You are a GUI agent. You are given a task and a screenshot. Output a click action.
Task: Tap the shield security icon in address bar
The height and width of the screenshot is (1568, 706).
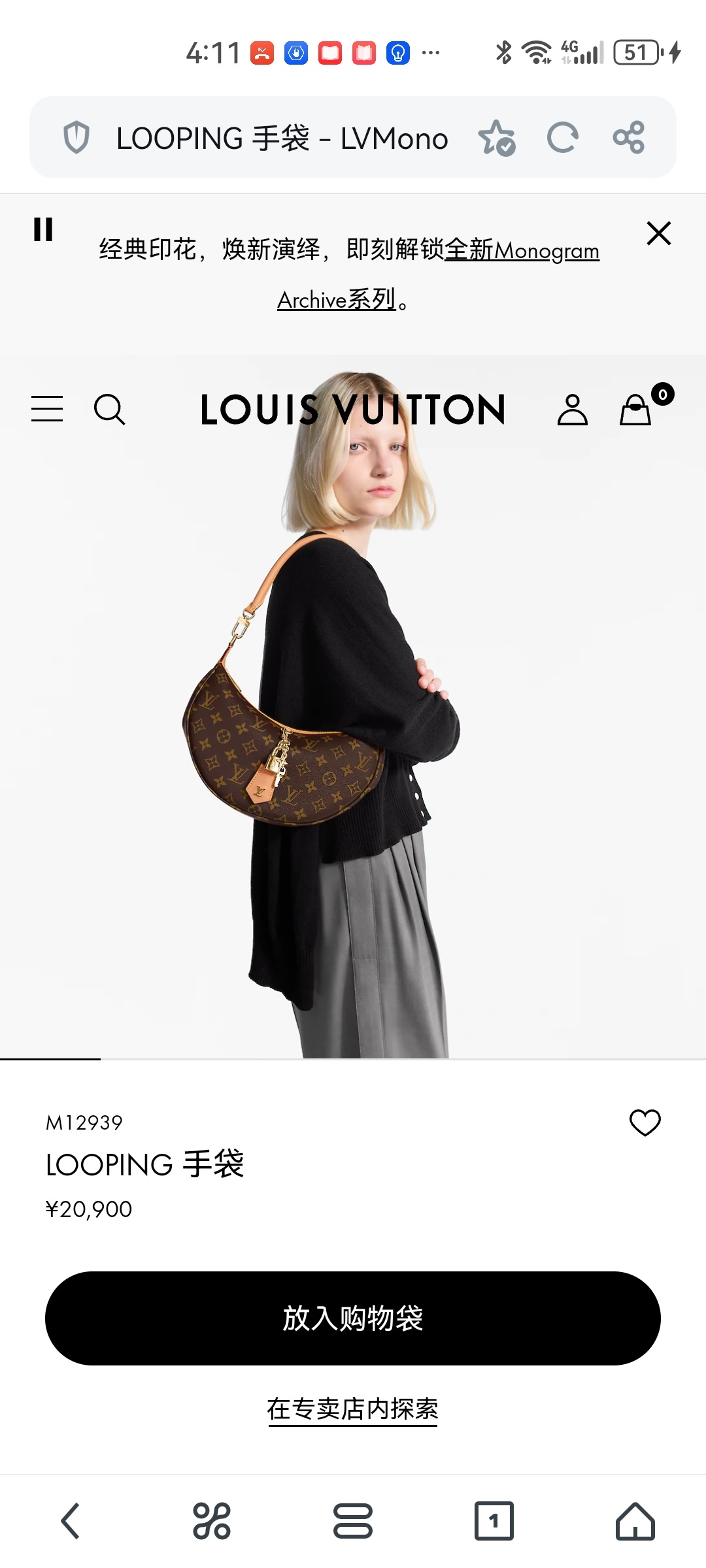[x=76, y=138]
